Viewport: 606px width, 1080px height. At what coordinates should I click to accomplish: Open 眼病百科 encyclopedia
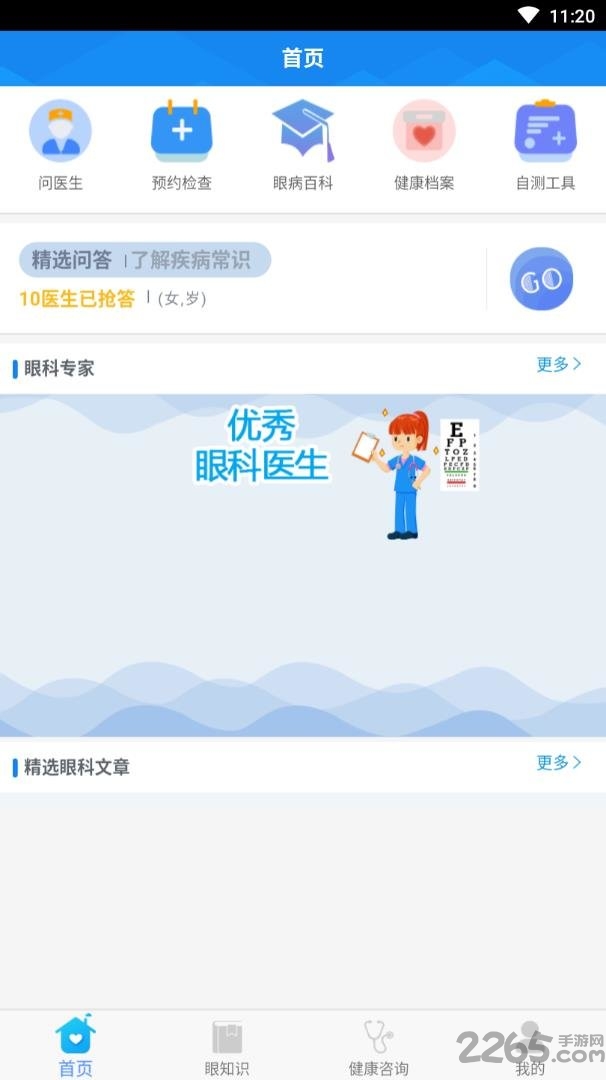303,145
